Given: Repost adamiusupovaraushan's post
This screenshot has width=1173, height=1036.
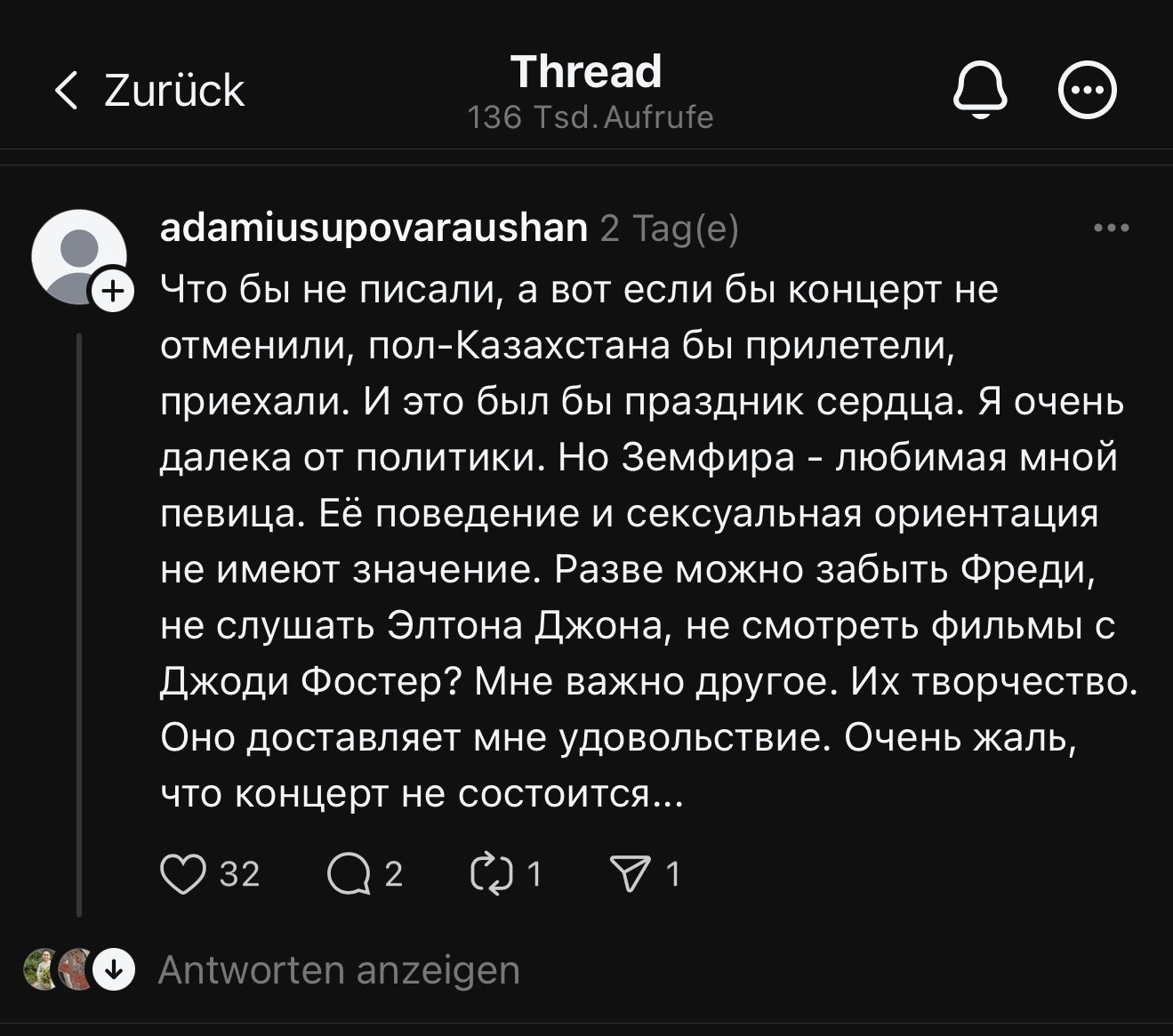Looking at the screenshot, I should pyautogui.click(x=491, y=873).
